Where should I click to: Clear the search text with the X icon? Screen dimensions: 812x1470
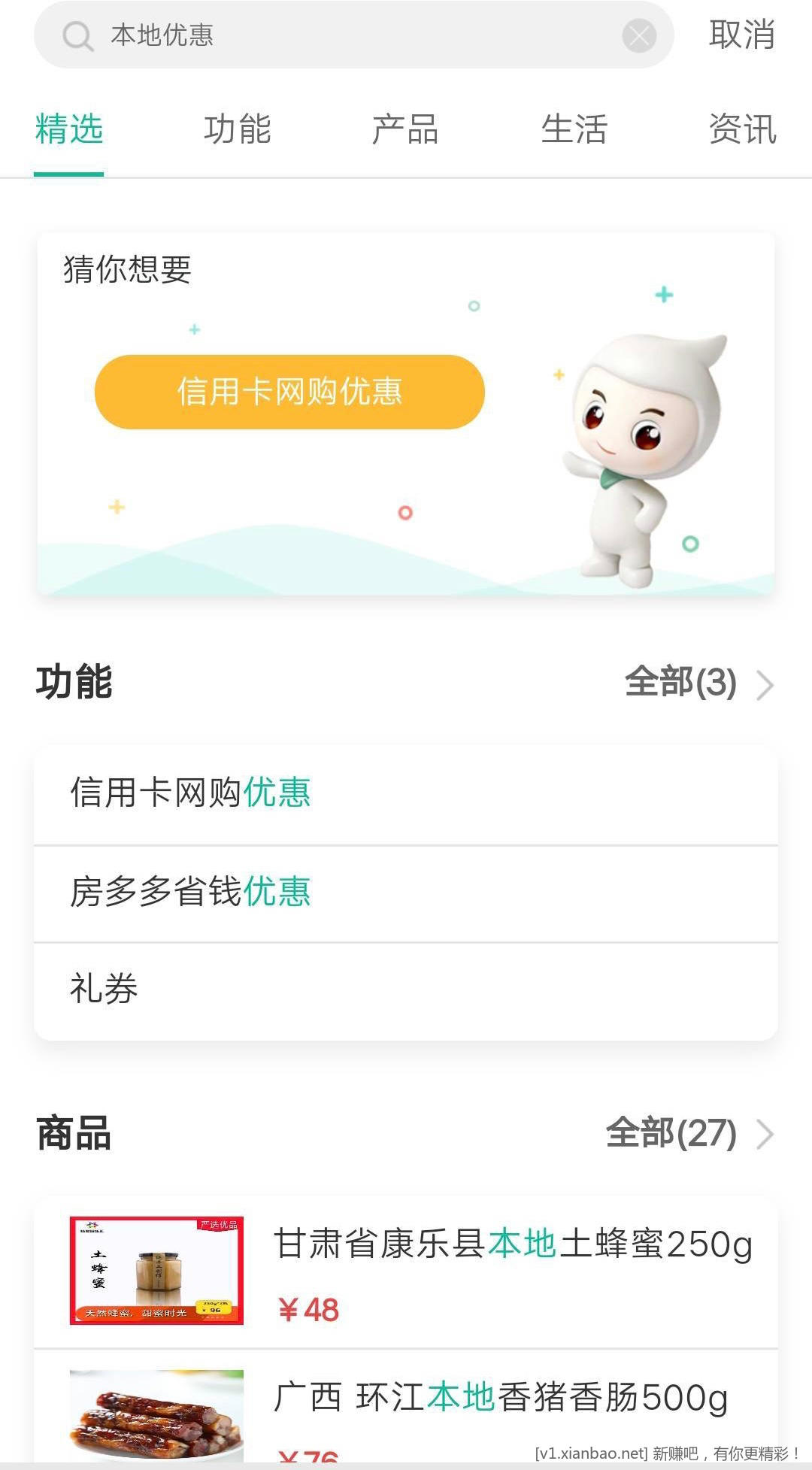[639, 35]
